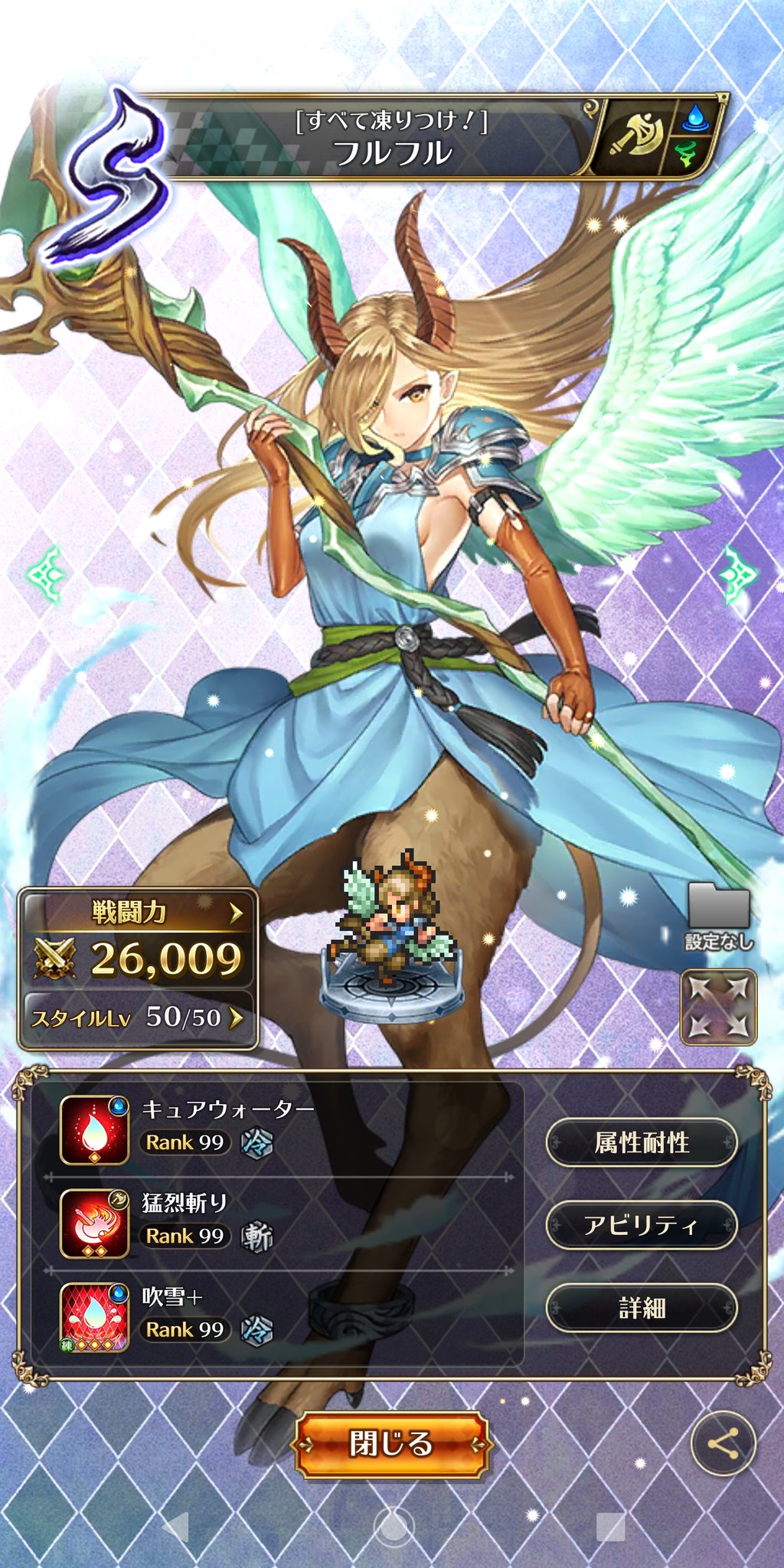This screenshot has width=784, height=1568.
Task: Tap the 閉じる close button
Action: 391,1445
